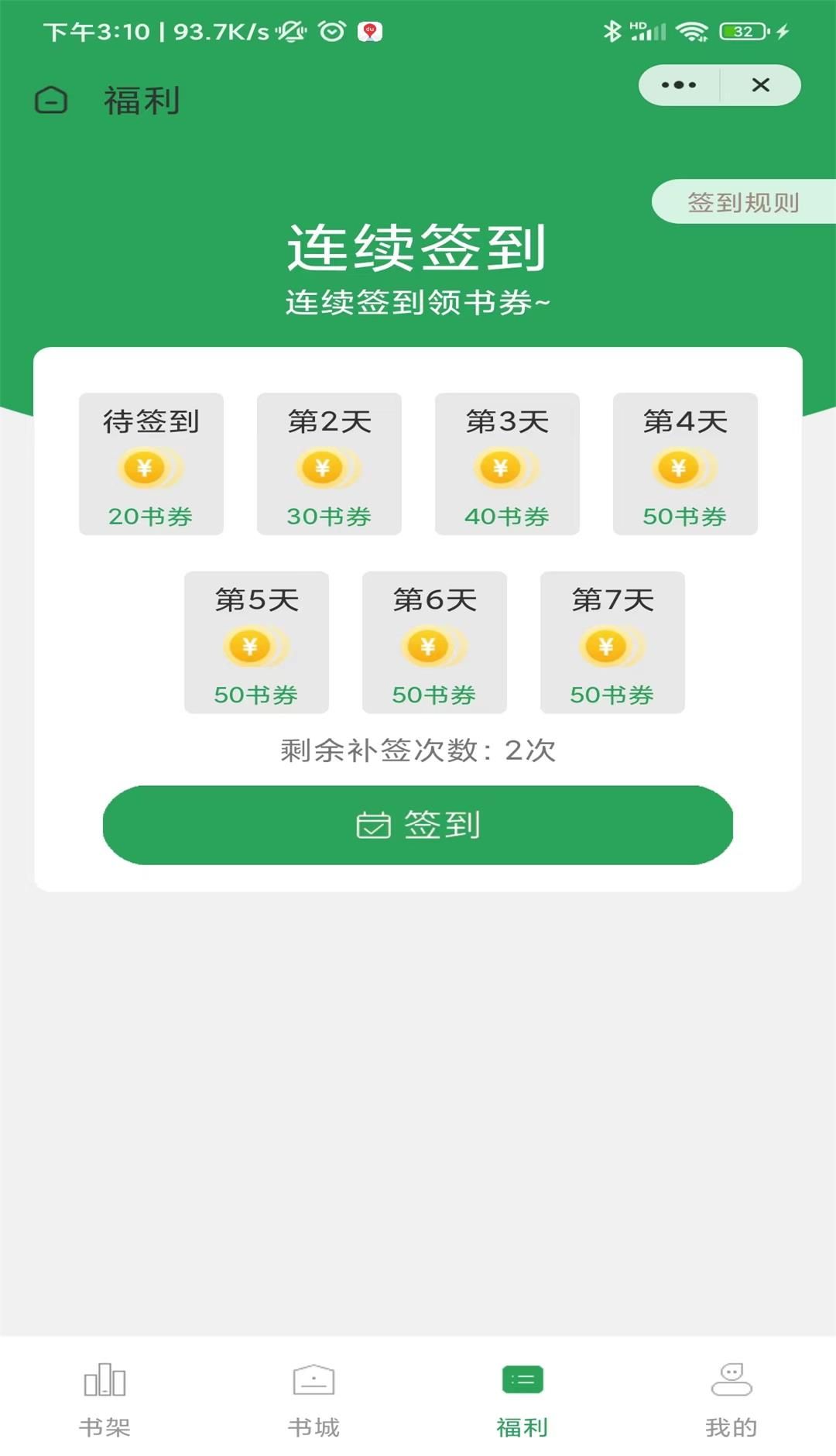Click the 剩余补签次数 remaining make-up text

coord(418,750)
